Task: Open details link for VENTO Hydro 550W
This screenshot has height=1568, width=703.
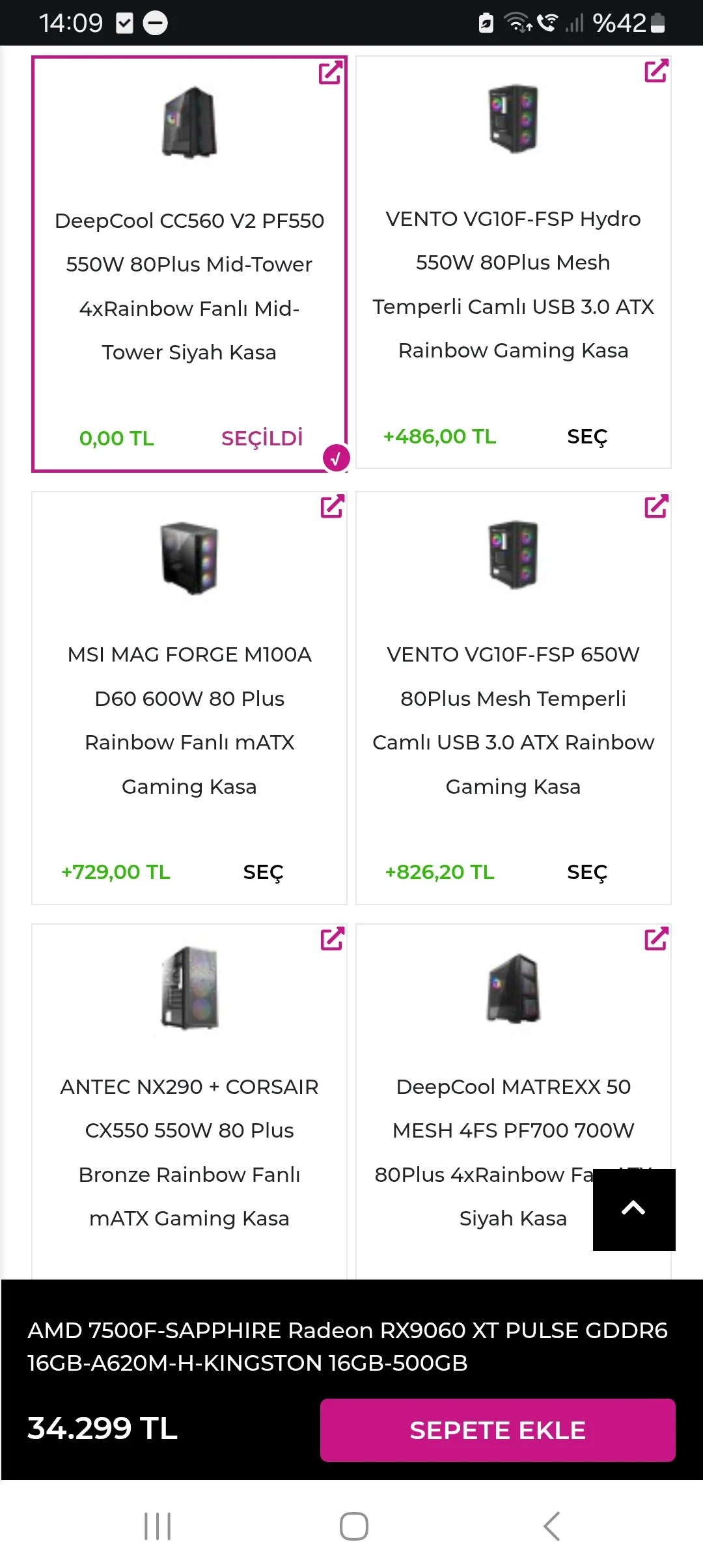Action: tap(656, 71)
